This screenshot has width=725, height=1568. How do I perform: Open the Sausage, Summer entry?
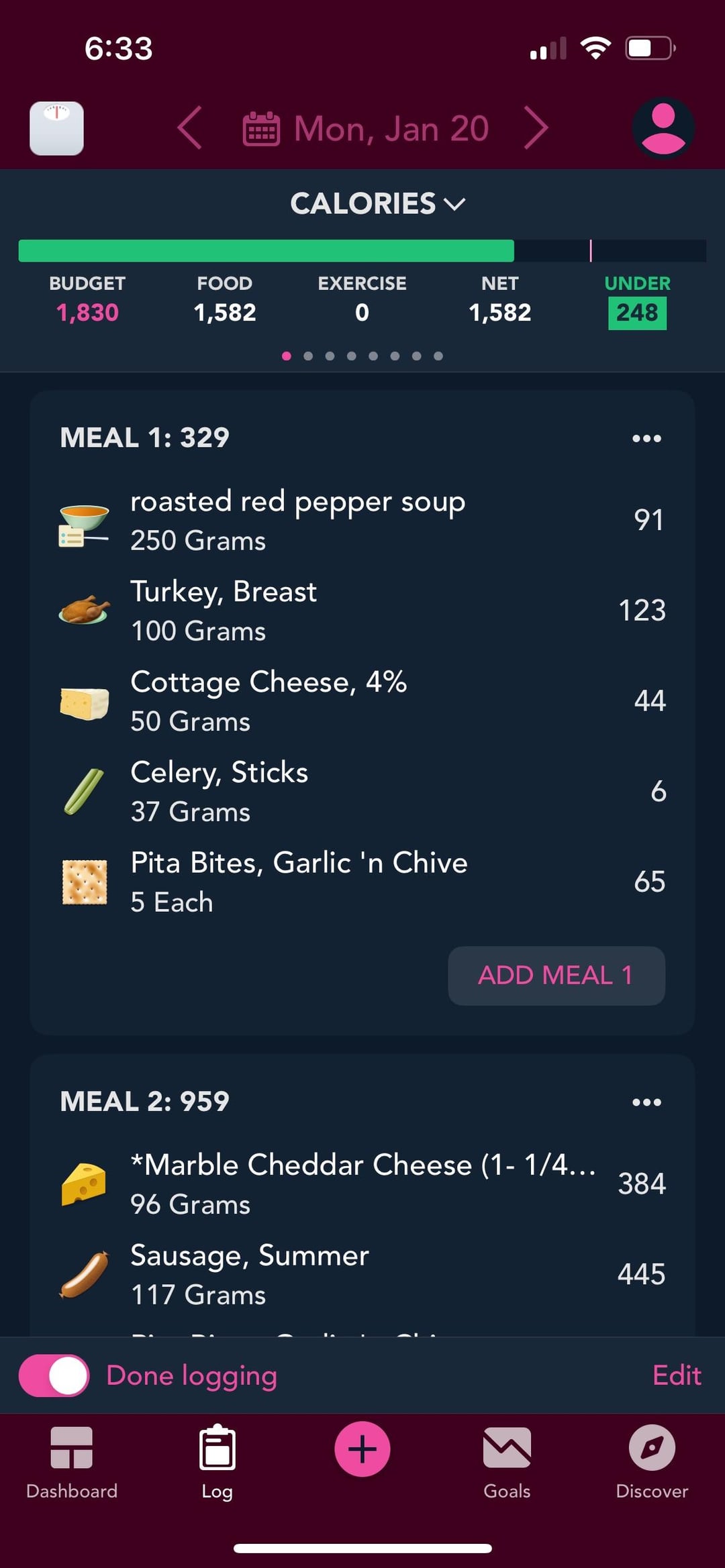click(362, 1275)
